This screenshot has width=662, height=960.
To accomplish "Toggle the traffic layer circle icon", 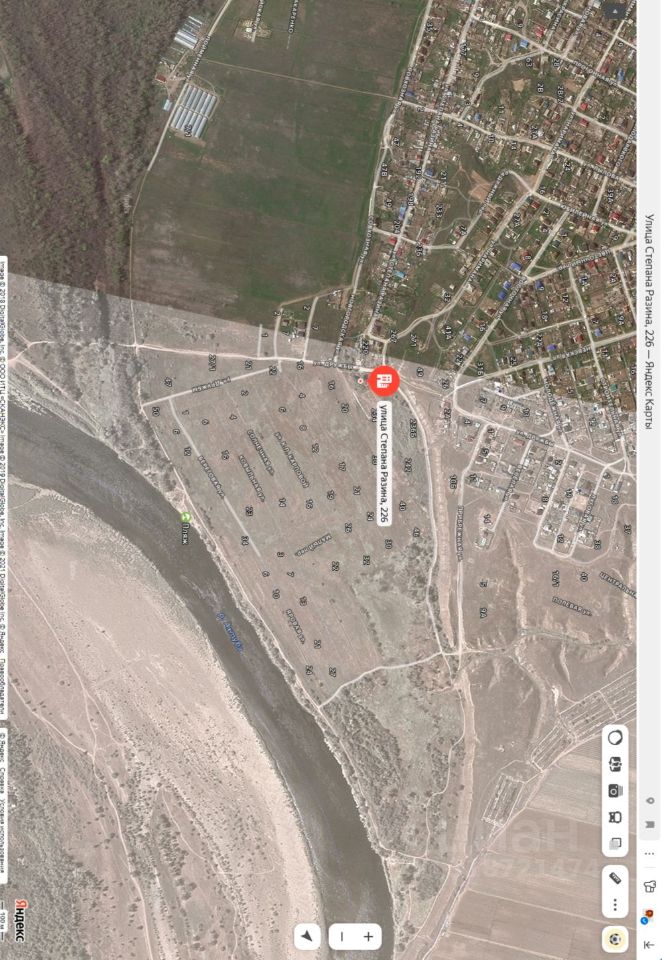I will point(615,738).
